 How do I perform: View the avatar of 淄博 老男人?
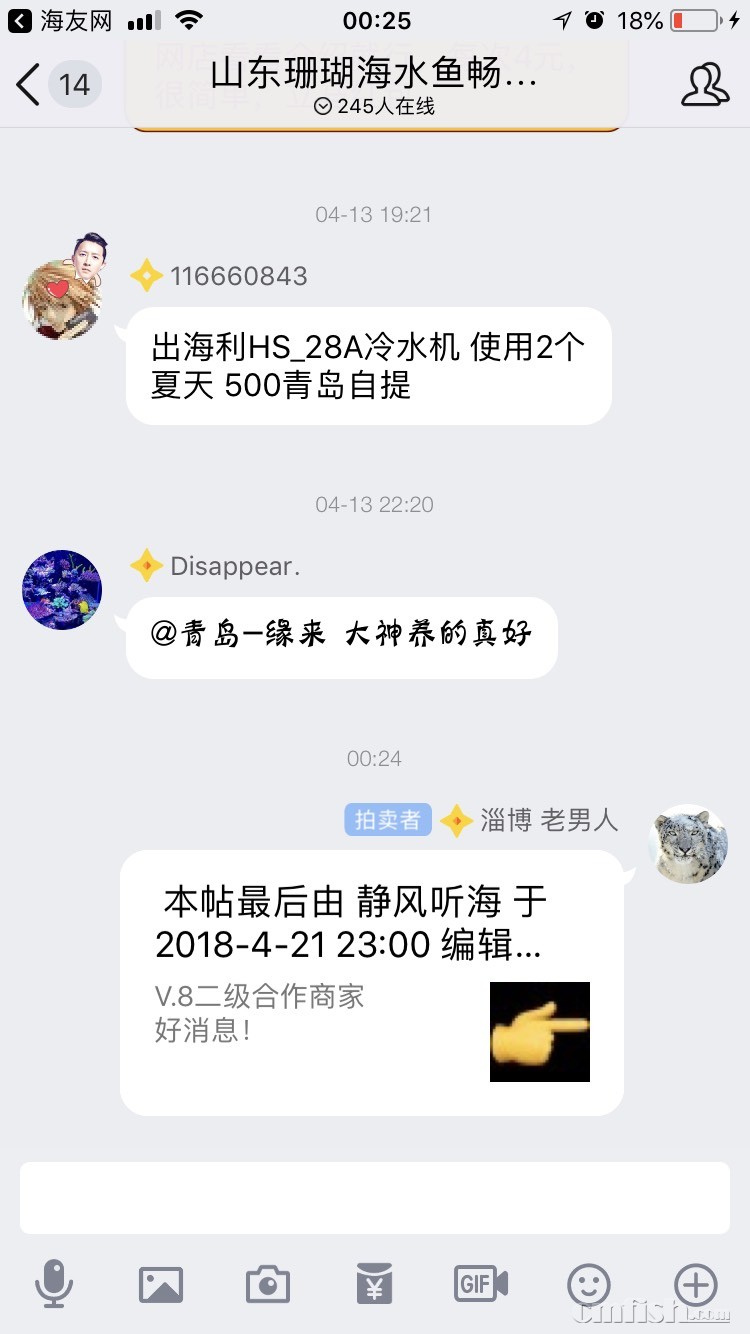687,843
